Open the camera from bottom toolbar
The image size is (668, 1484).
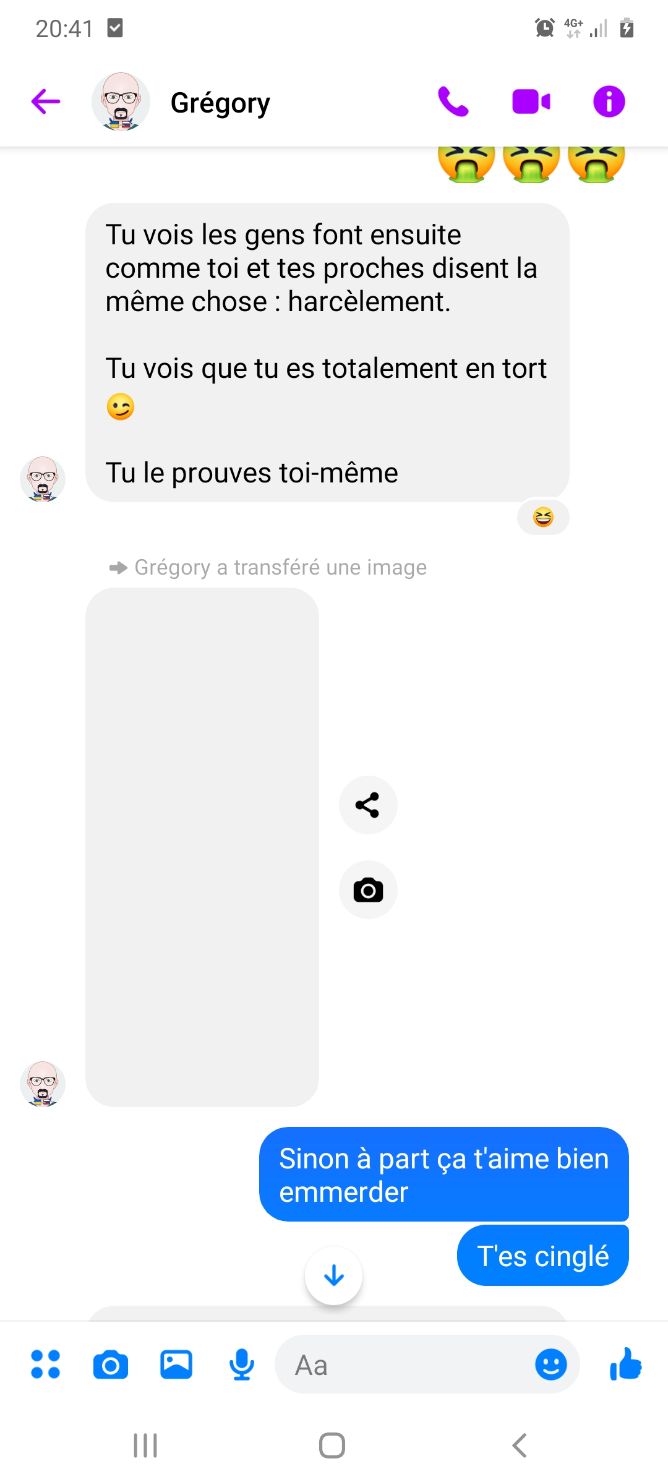coord(110,1364)
